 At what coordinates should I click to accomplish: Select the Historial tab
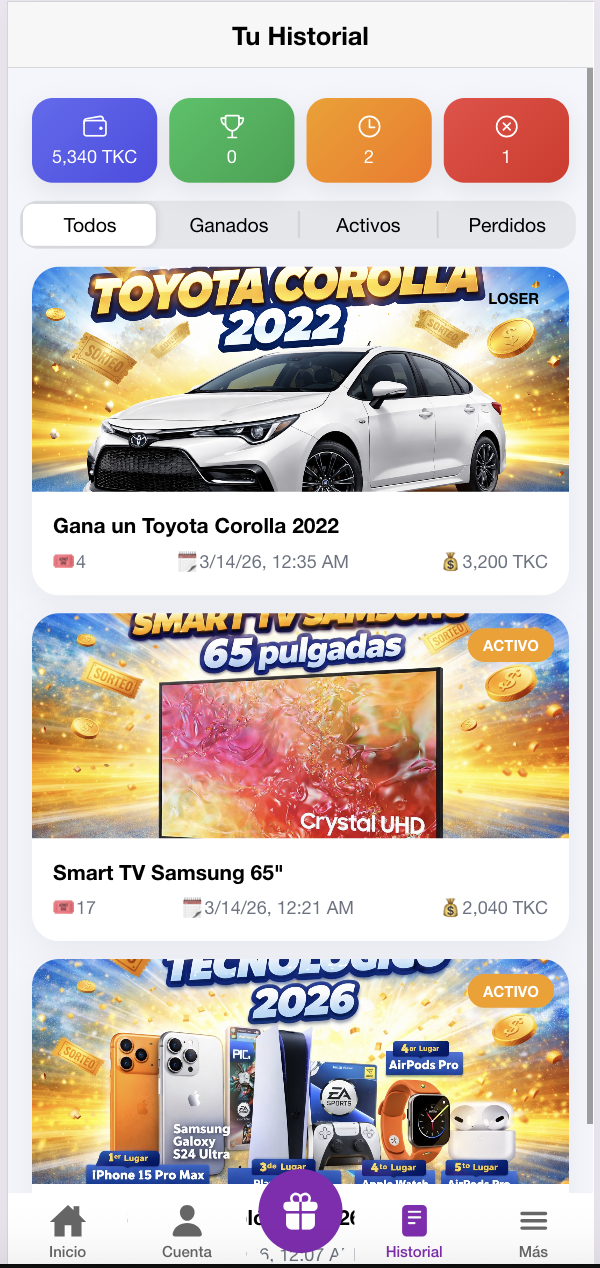(x=414, y=1232)
